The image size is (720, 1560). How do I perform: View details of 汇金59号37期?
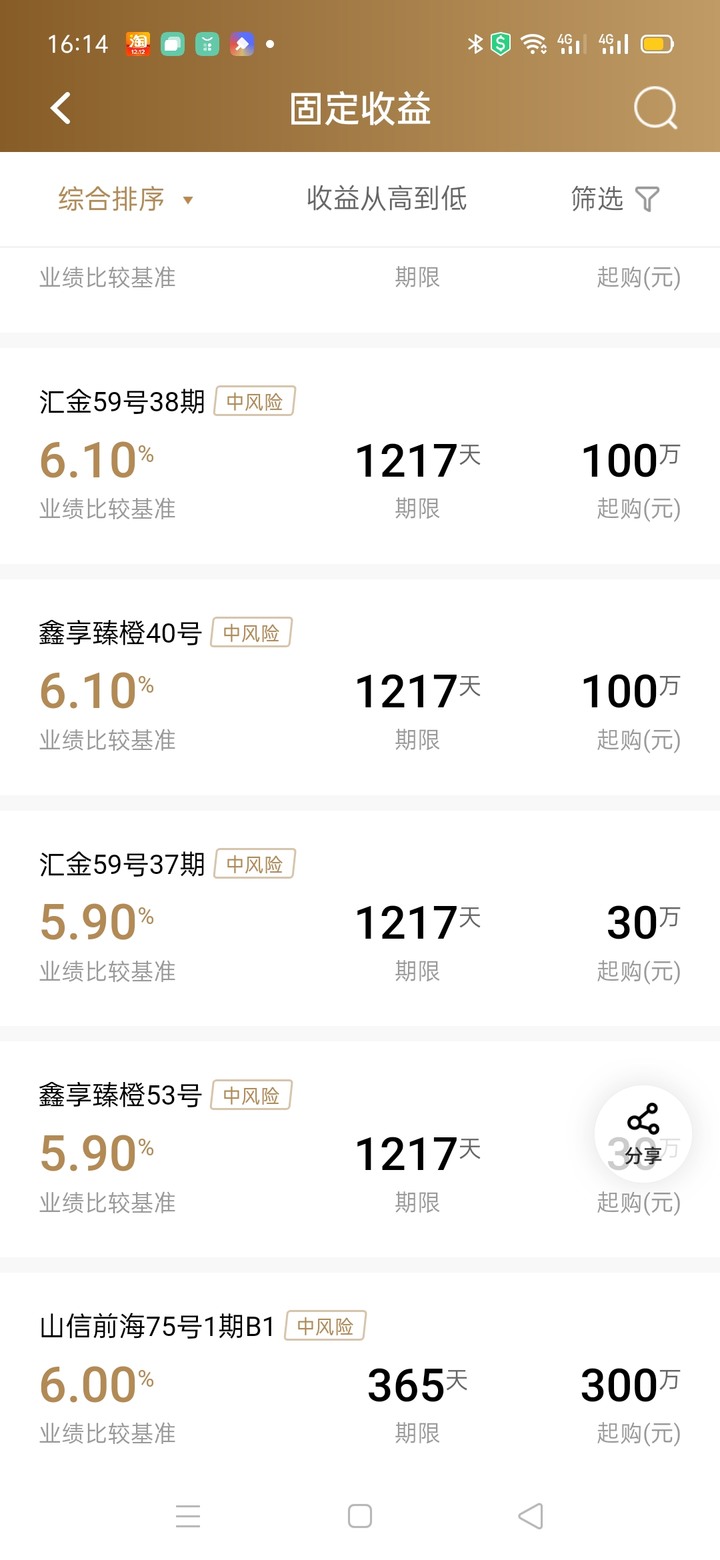[x=360, y=918]
